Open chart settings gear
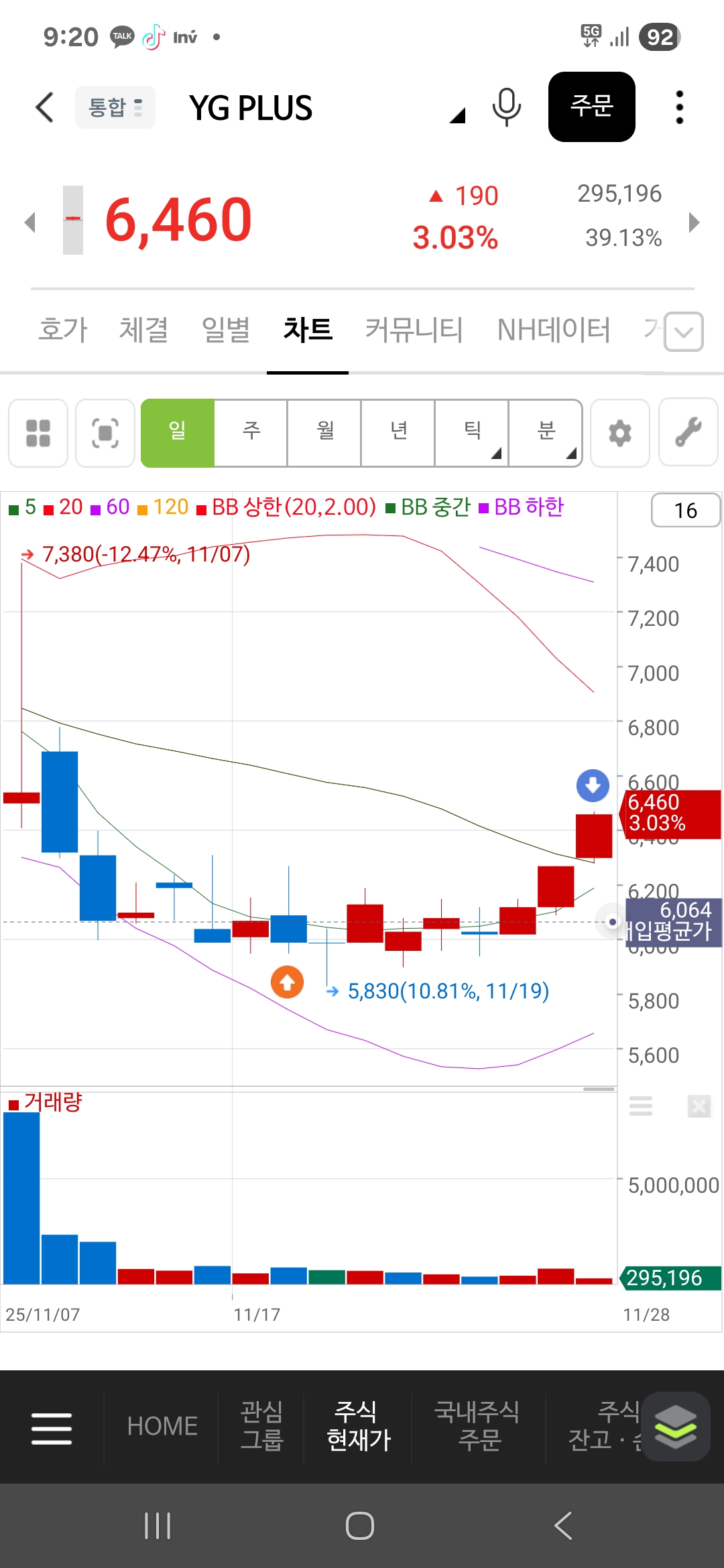The height and width of the screenshot is (1568, 724). pyautogui.click(x=620, y=433)
